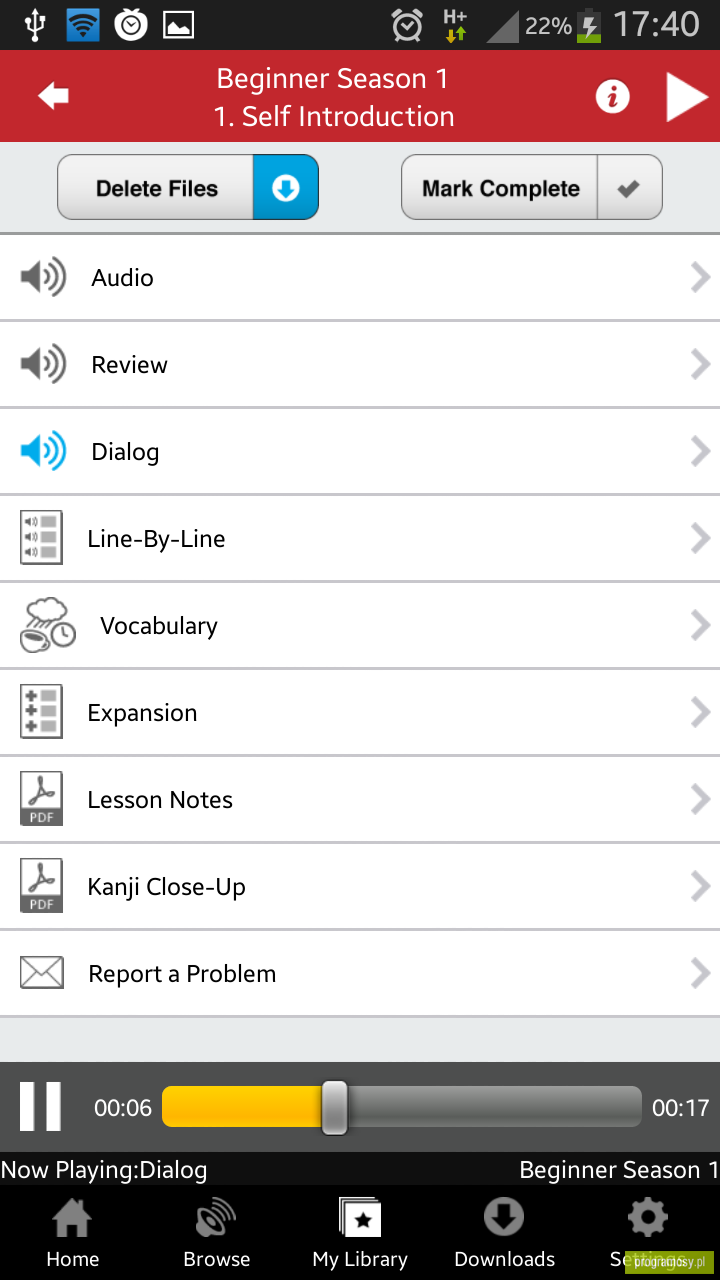The height and width of the screenshot is (1280, 720).
Task: Open the Expansion section
Action: point(360,713)
